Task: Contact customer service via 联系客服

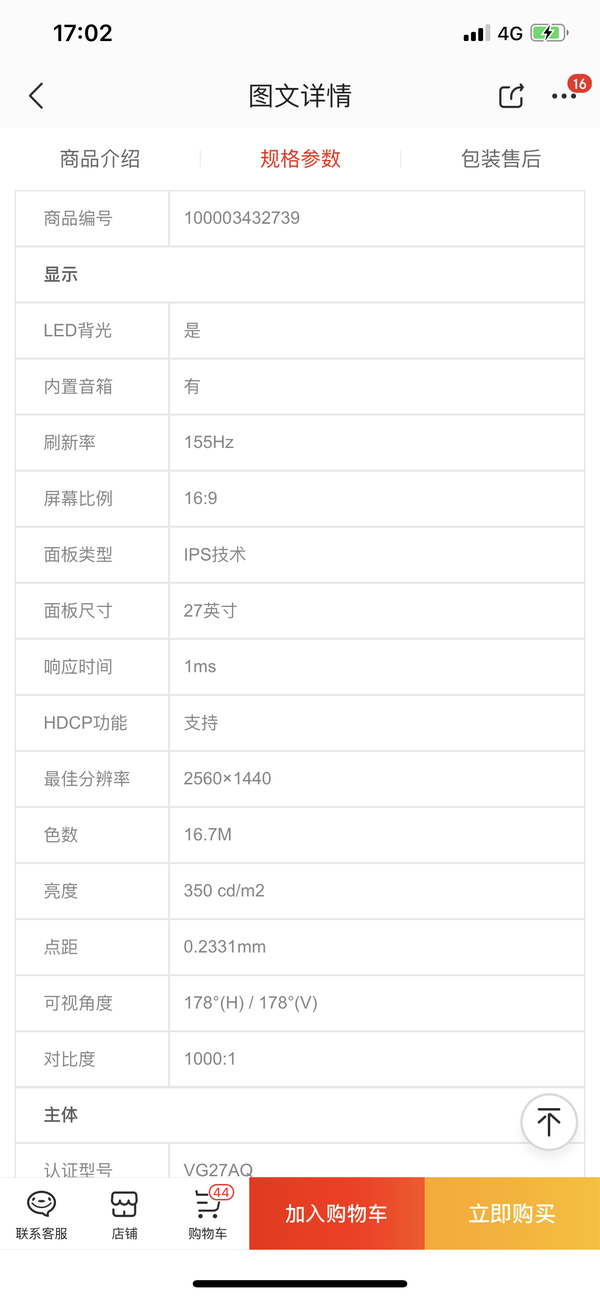Action: coord(42,1214)
